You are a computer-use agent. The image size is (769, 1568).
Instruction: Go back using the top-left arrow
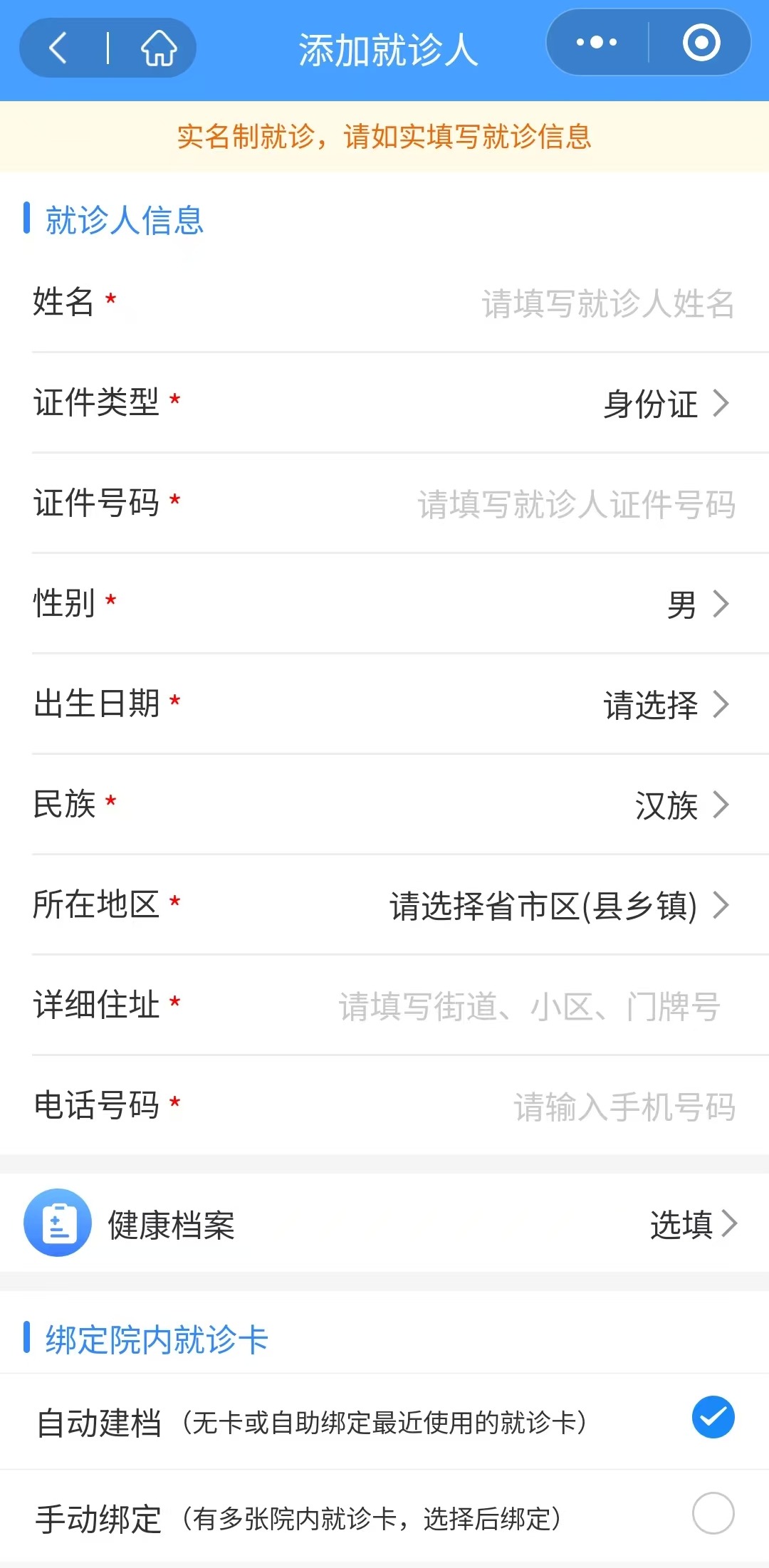point(58,48)
